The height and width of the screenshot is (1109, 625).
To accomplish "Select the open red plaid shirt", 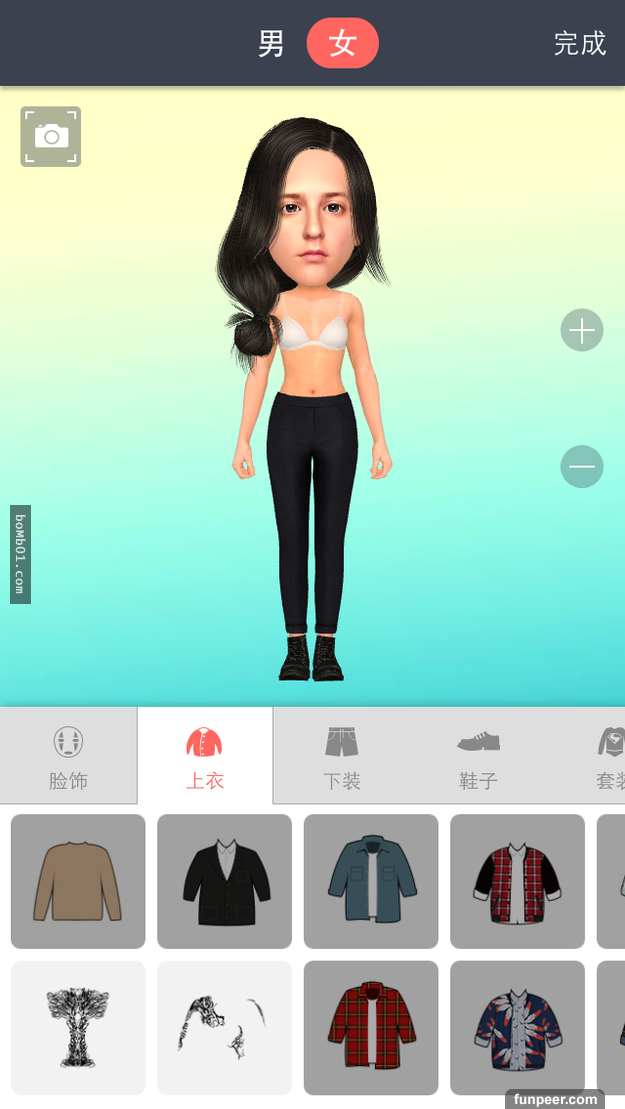I will (371, 1027).
